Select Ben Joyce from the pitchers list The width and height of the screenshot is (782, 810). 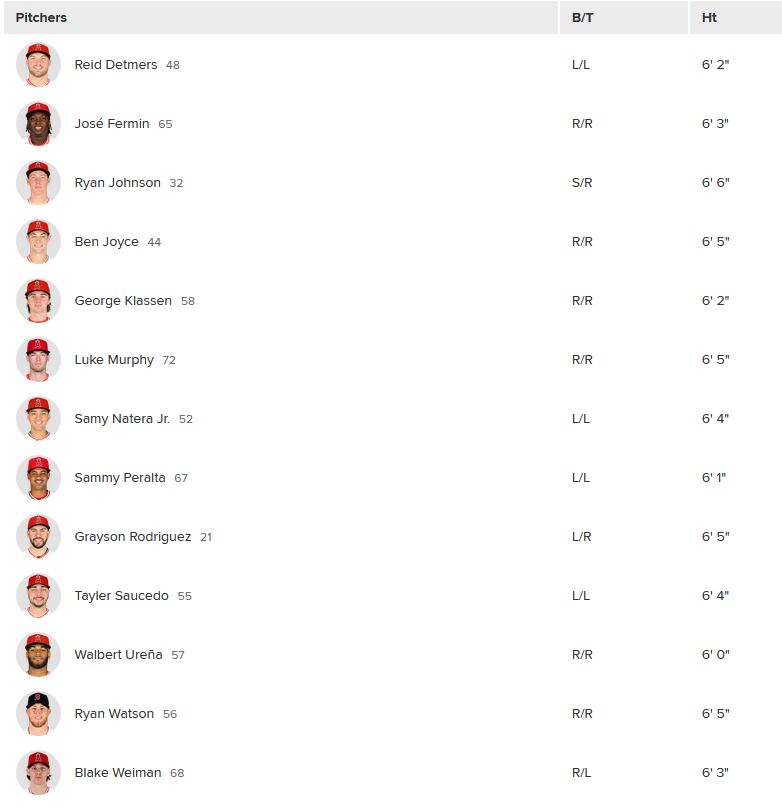click(106, 242)
